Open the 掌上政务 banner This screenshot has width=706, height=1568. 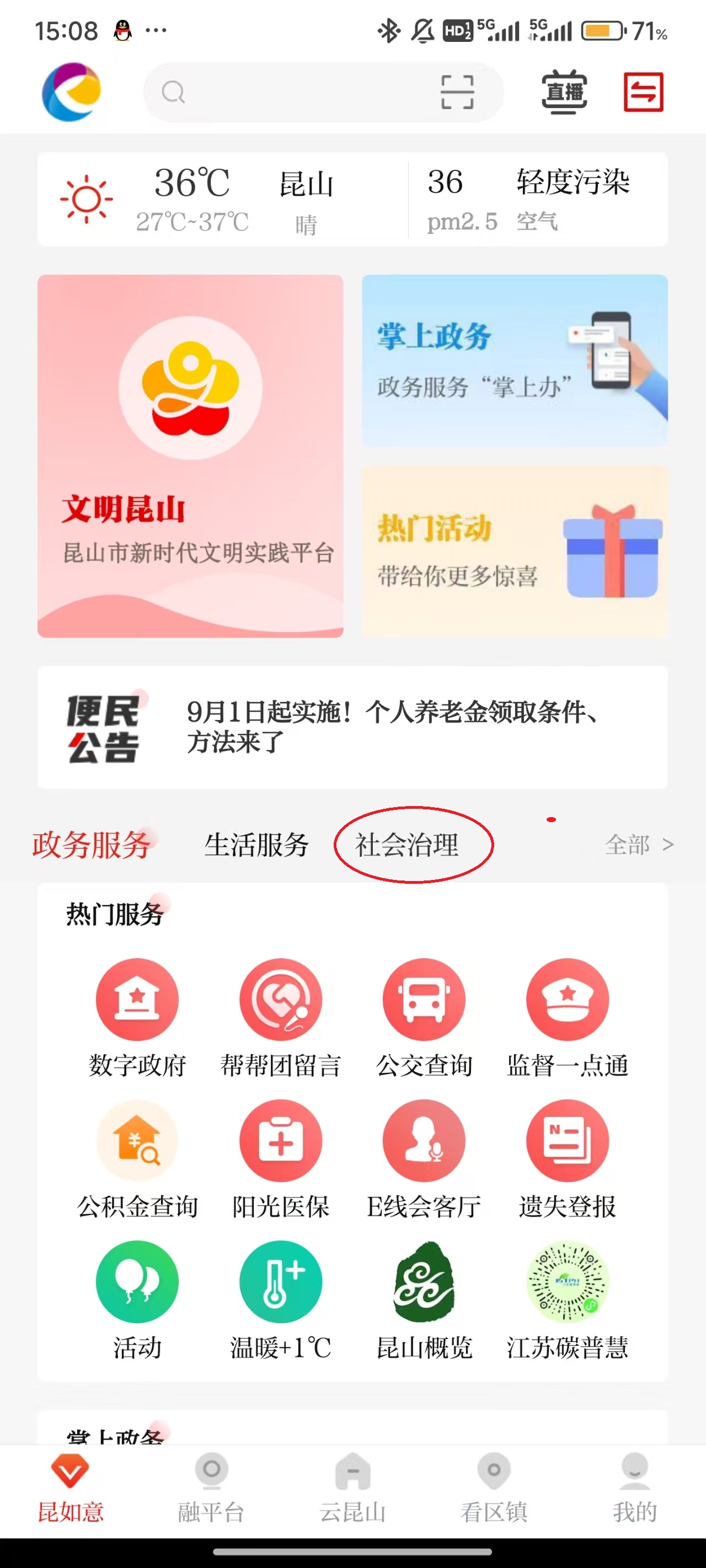coord(515,359)
